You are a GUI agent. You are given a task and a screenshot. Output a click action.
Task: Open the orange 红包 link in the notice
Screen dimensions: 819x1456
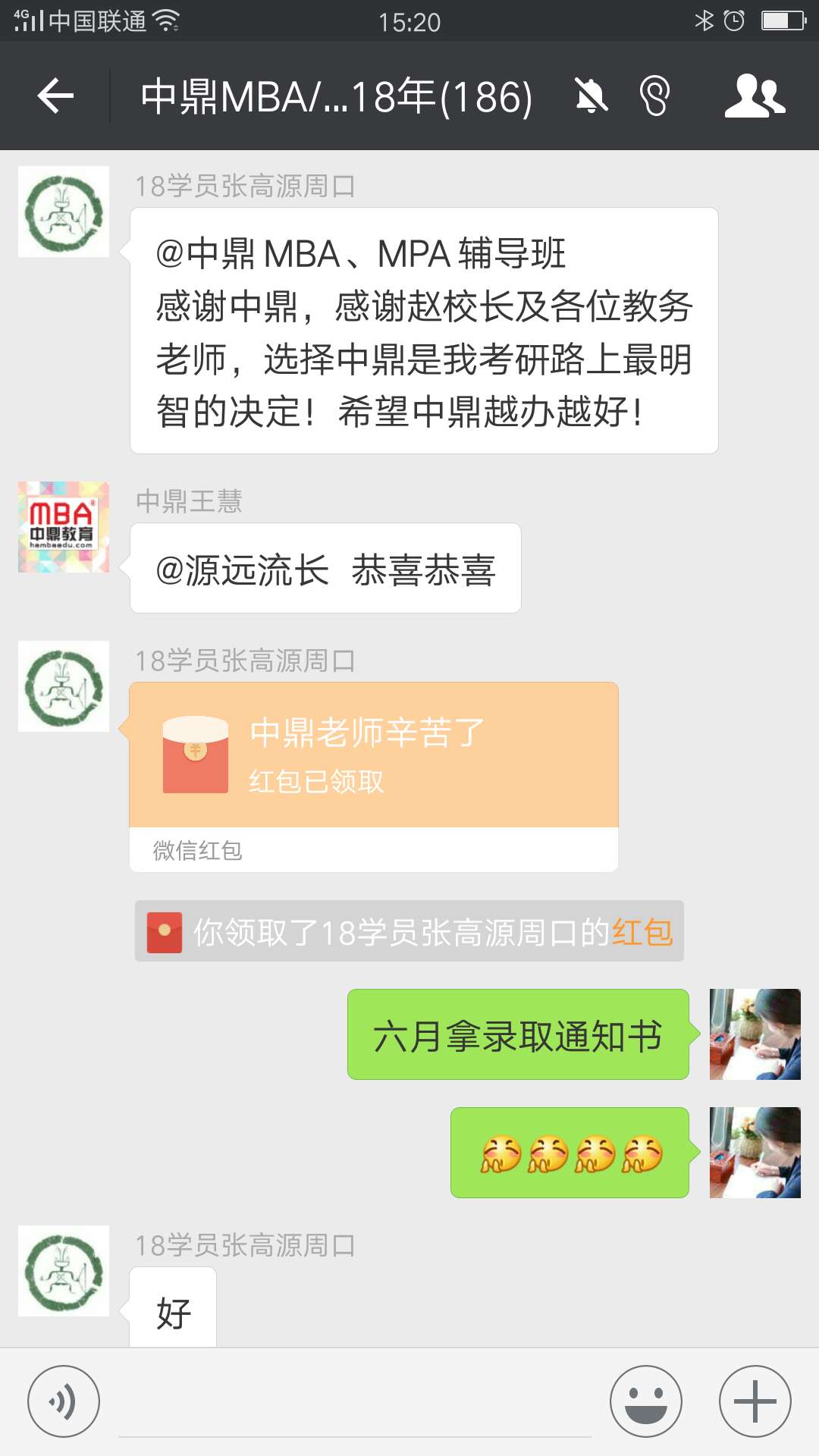pyautogui.click(x=642, y=932)
